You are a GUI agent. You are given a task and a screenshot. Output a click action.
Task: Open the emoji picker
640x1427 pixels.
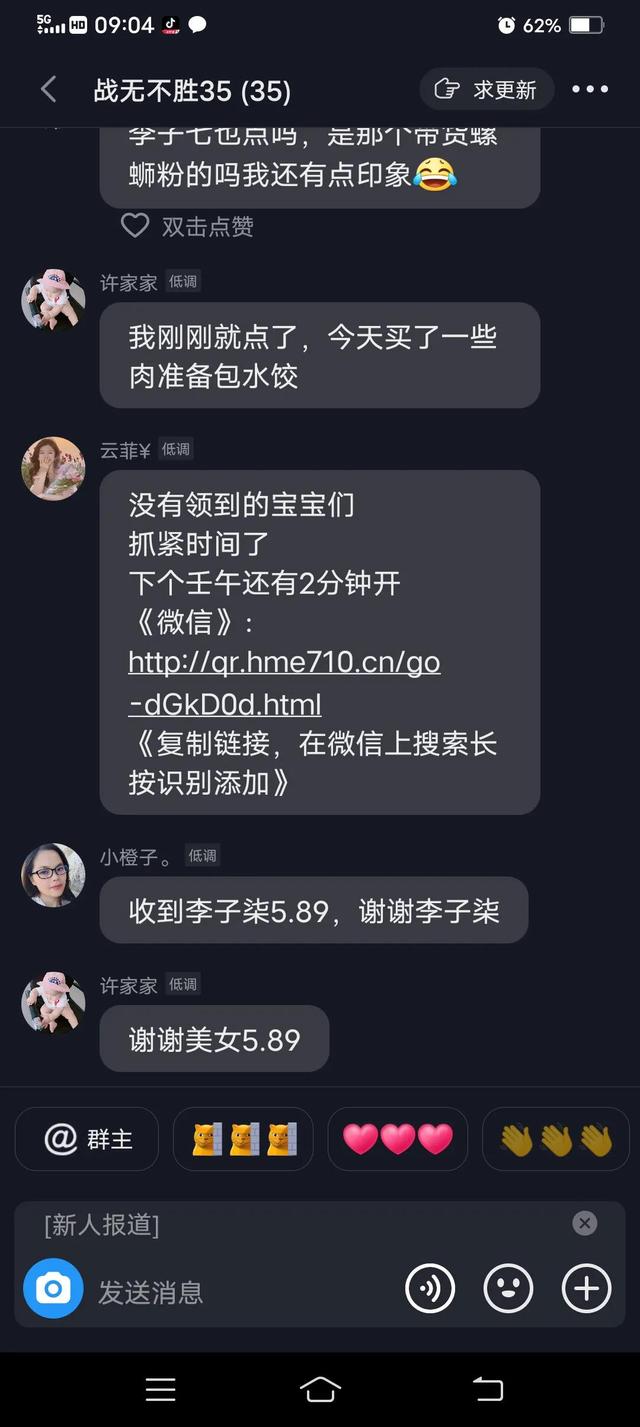pos(508,1289)
